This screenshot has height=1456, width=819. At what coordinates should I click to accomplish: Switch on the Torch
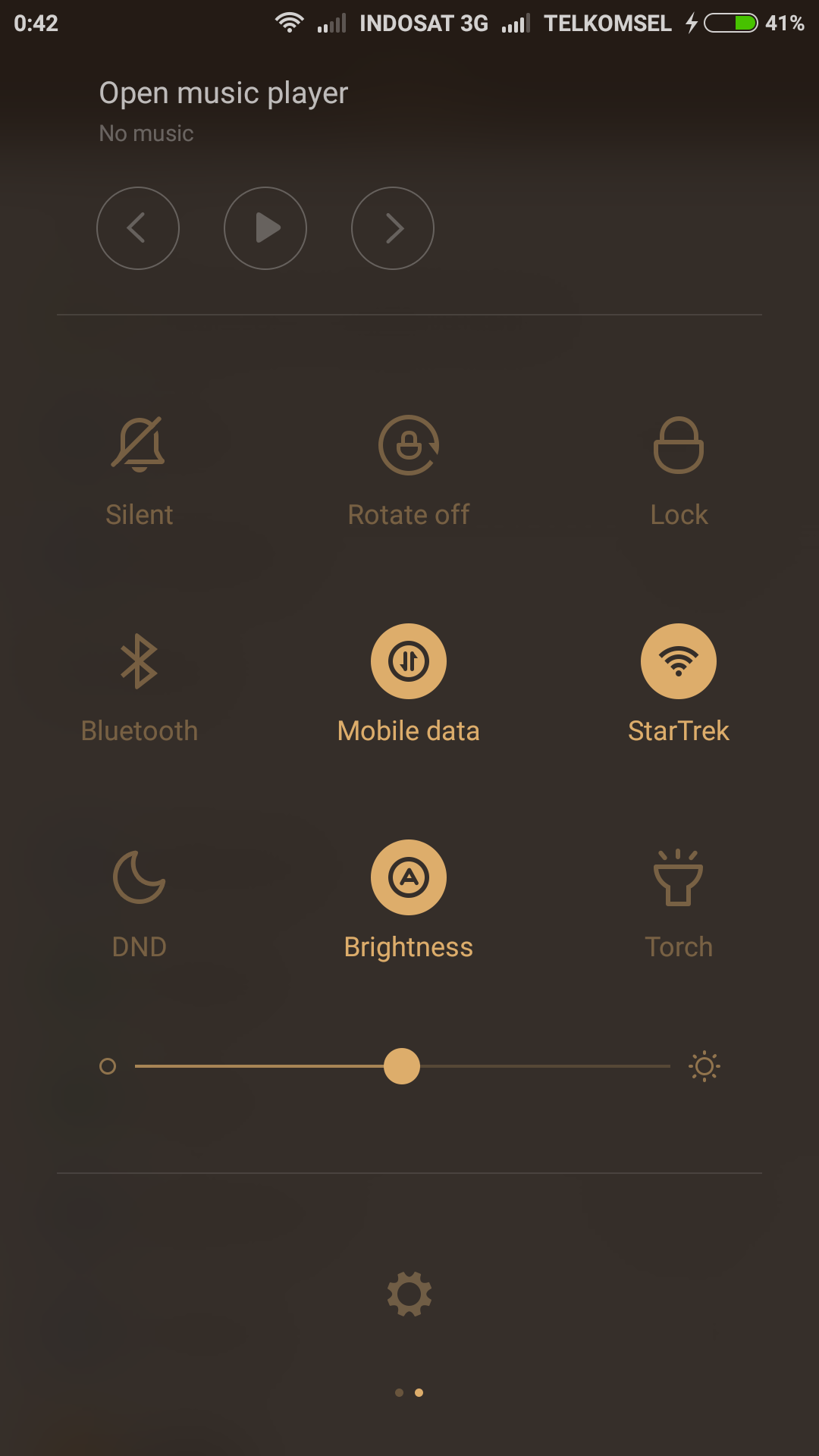pyautogui.click(x=679, y=877)
